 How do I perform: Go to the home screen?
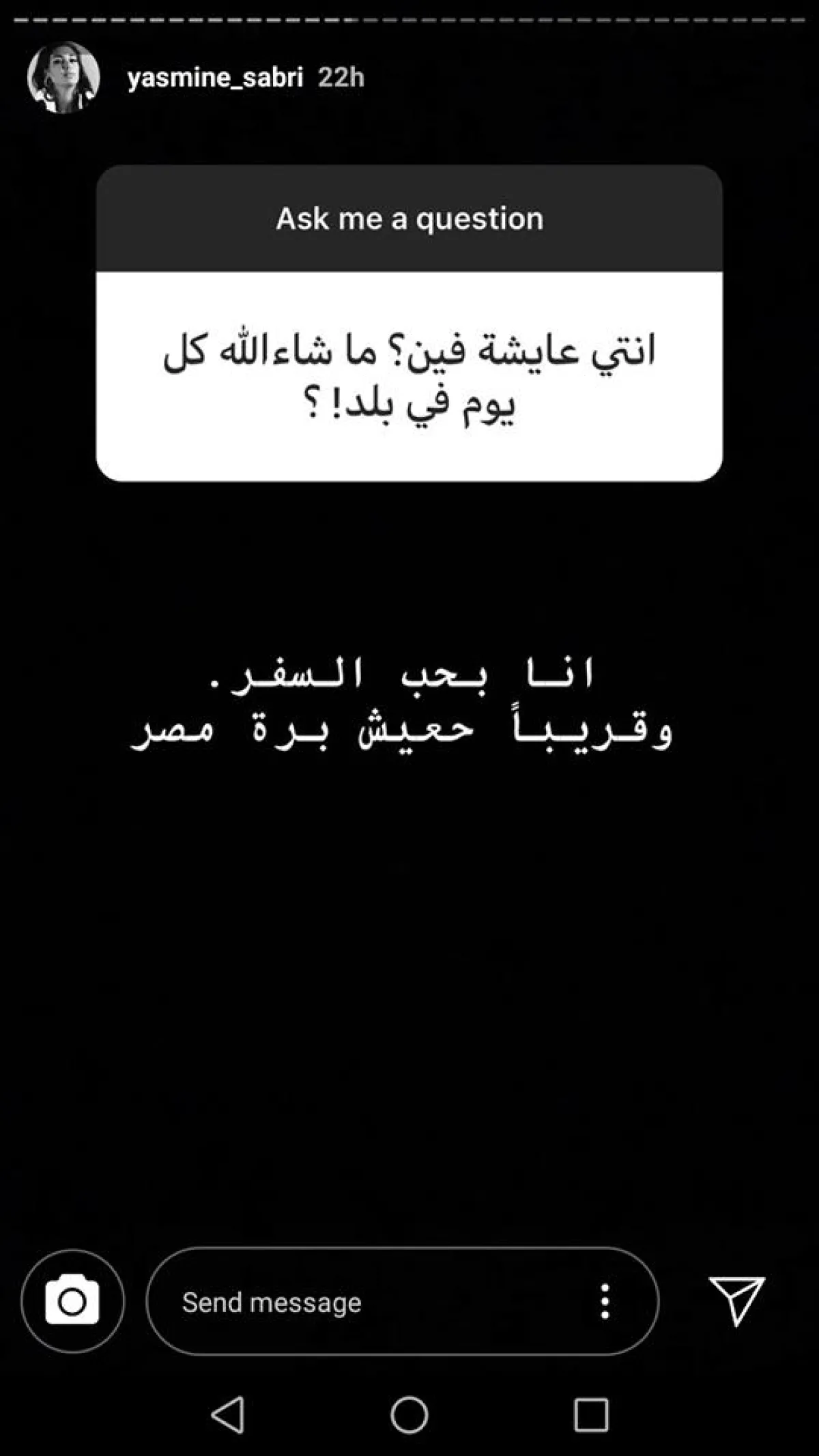pos(409,1414)
